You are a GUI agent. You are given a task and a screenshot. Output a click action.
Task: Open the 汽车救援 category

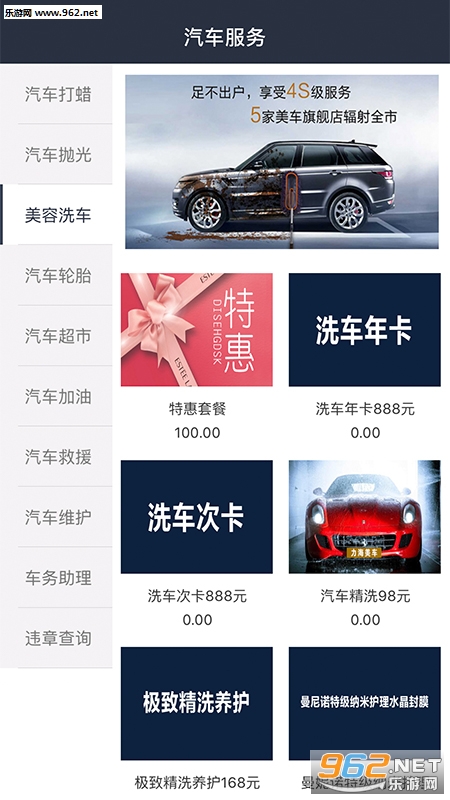[x=56, y=457]
